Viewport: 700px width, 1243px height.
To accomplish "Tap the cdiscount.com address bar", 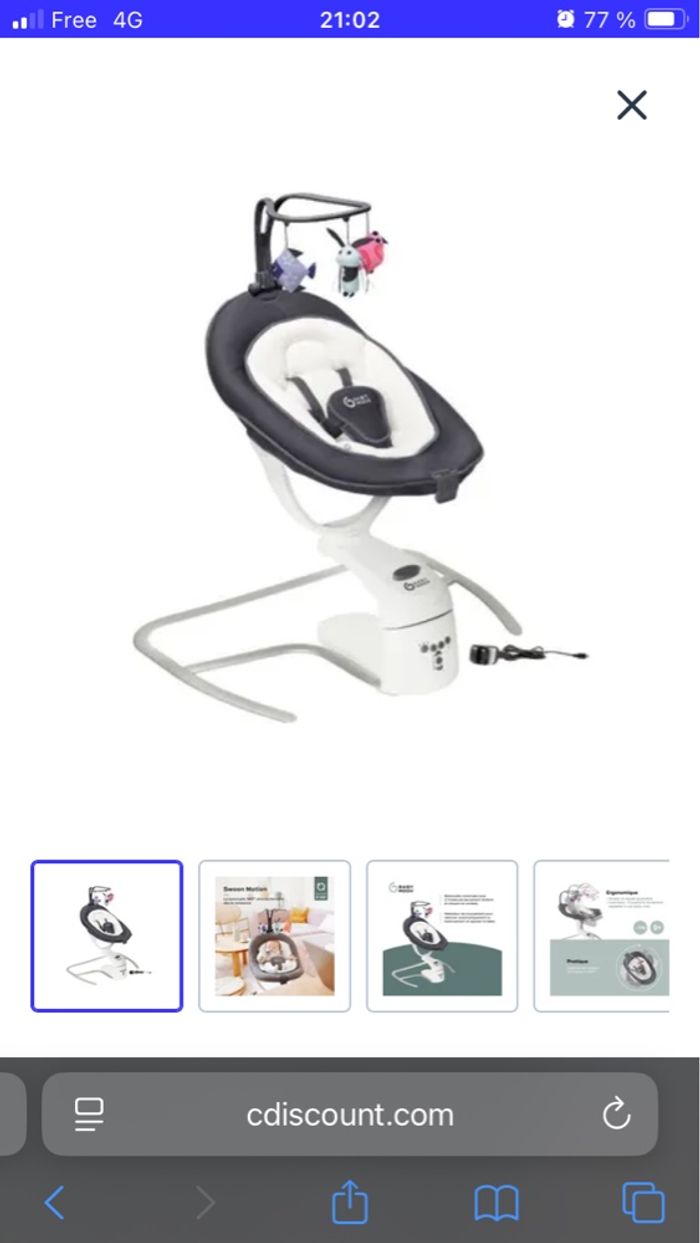I will (350, 1115).
